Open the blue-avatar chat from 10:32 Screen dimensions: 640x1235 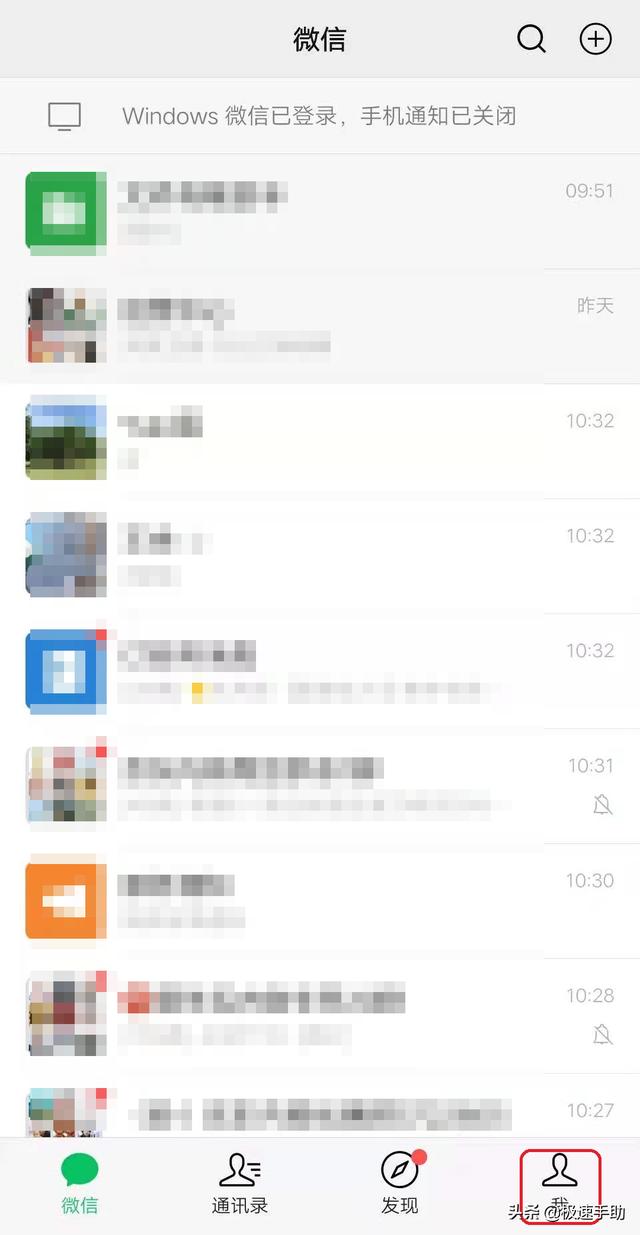[320, 671]
